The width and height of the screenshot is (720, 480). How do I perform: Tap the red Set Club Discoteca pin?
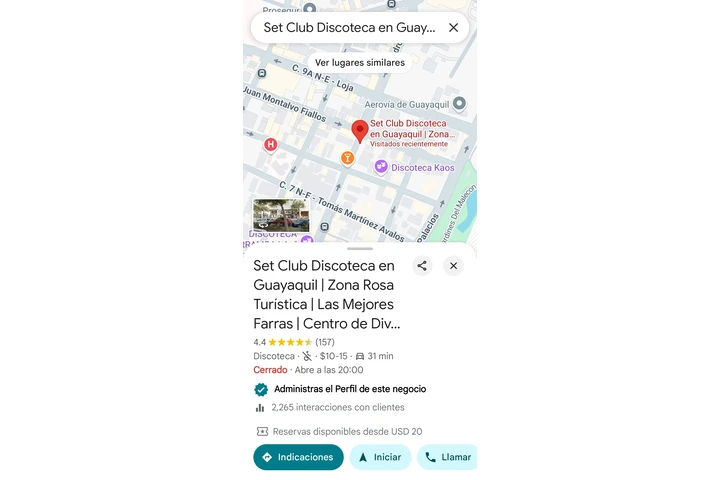pyautogui.click(x=360, y=131)
